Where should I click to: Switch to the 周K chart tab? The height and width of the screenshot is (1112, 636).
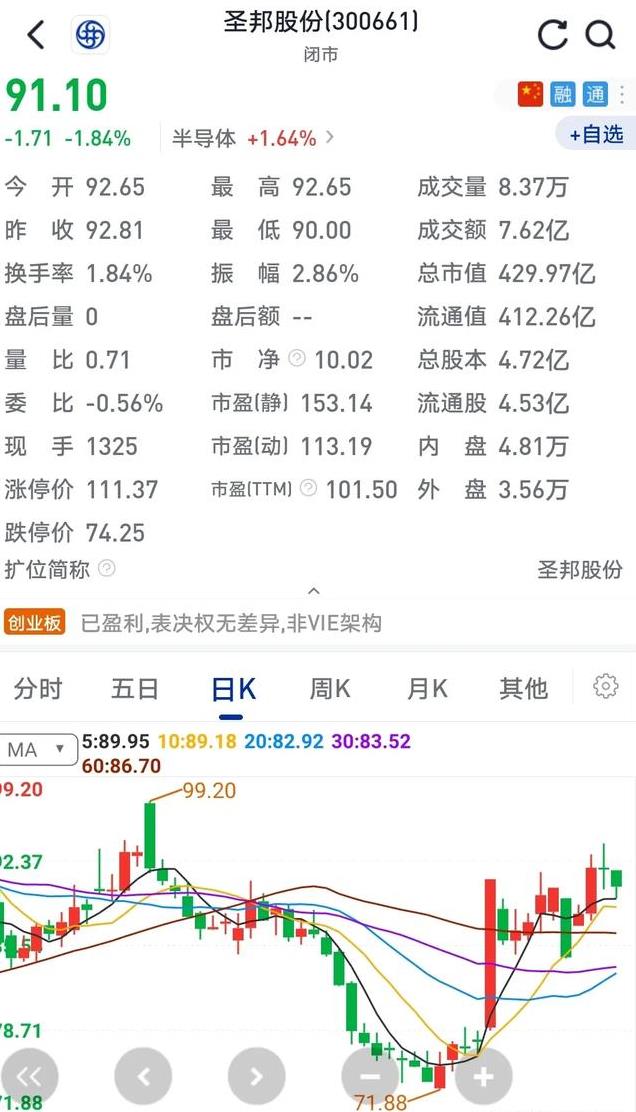click(330, 689)
